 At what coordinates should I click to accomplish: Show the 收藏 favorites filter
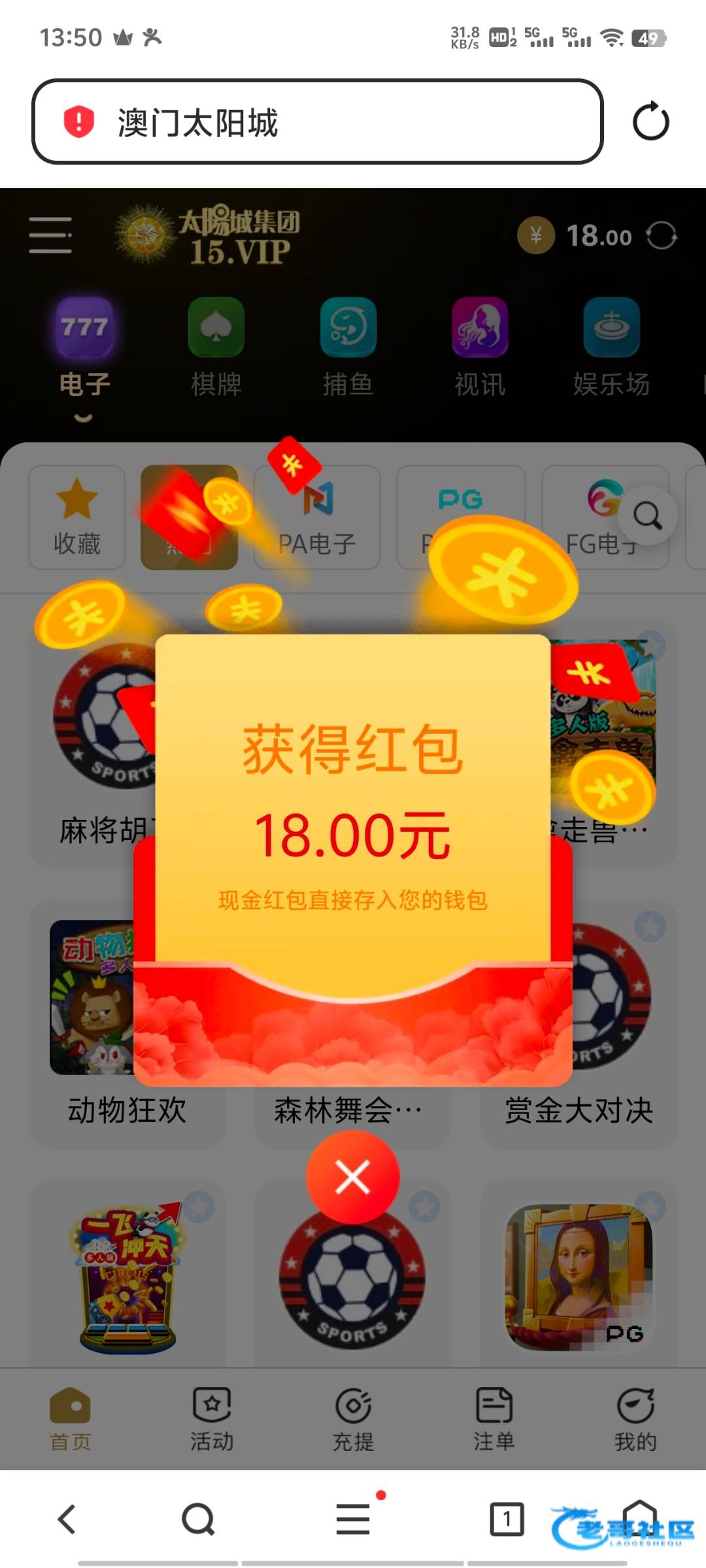click(x=77, y=517)
